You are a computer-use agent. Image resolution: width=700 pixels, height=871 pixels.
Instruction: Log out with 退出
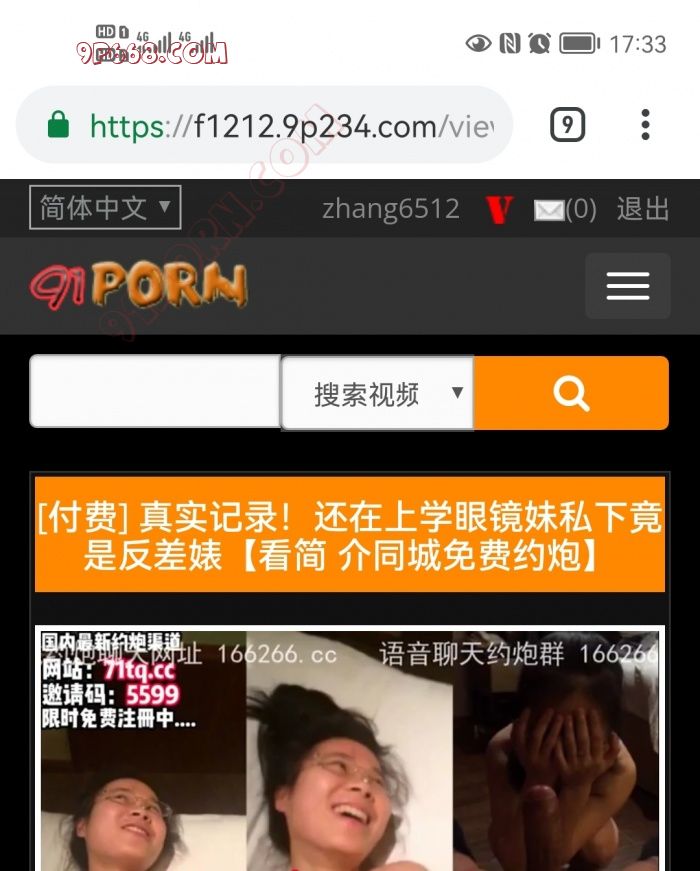tap(642, 209)
